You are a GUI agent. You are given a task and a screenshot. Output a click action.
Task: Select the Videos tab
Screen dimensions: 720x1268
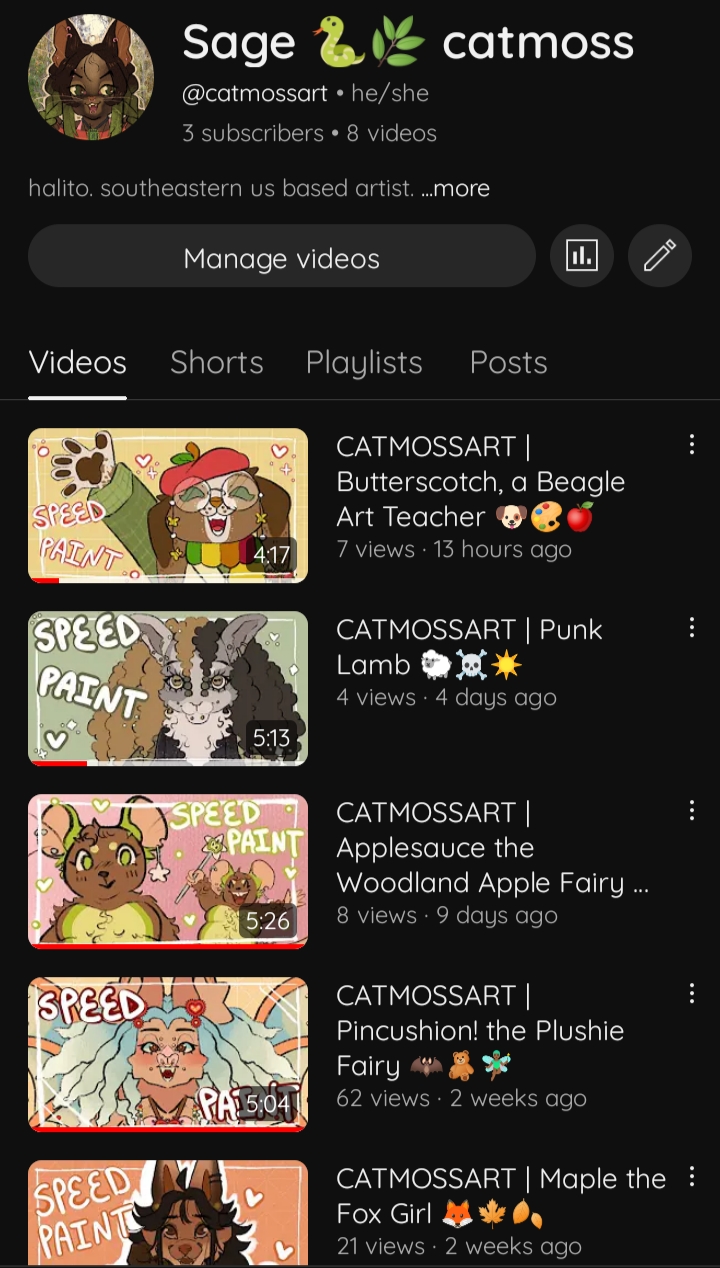(78, 362)
